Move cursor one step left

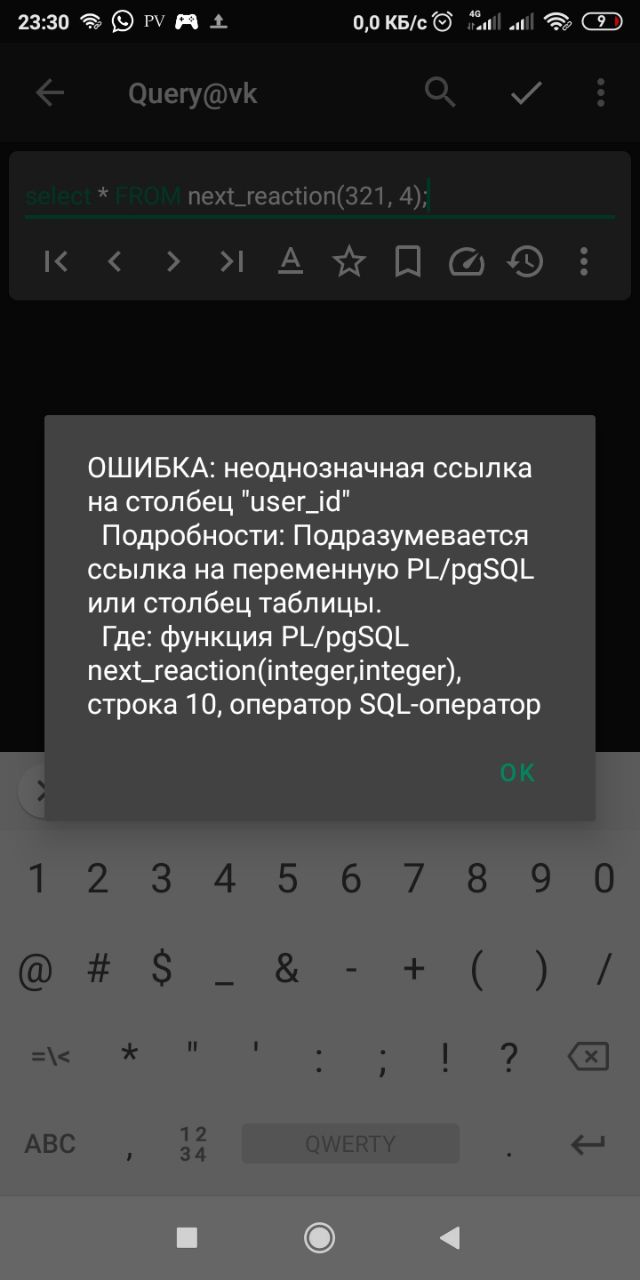point(115,262)
